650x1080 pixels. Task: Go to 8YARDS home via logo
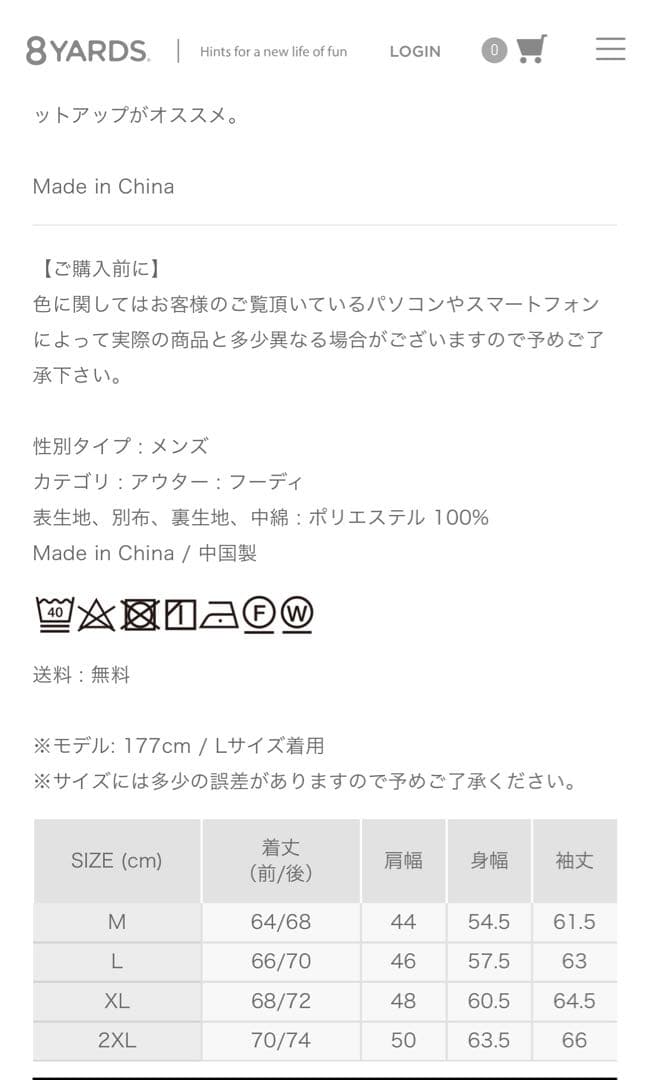88,50
